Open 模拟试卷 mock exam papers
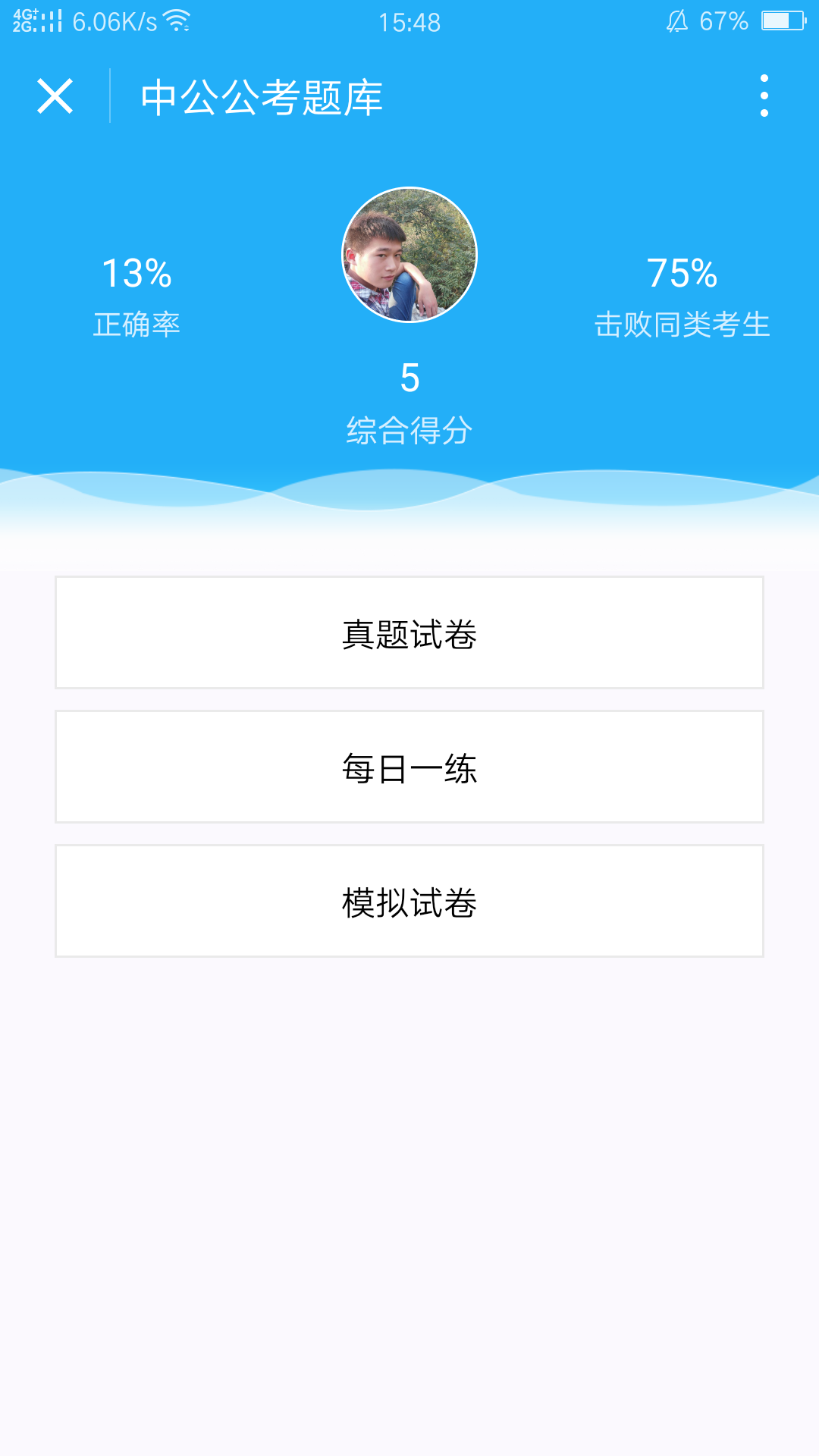 pyautogui.click(x=409, y=902)
